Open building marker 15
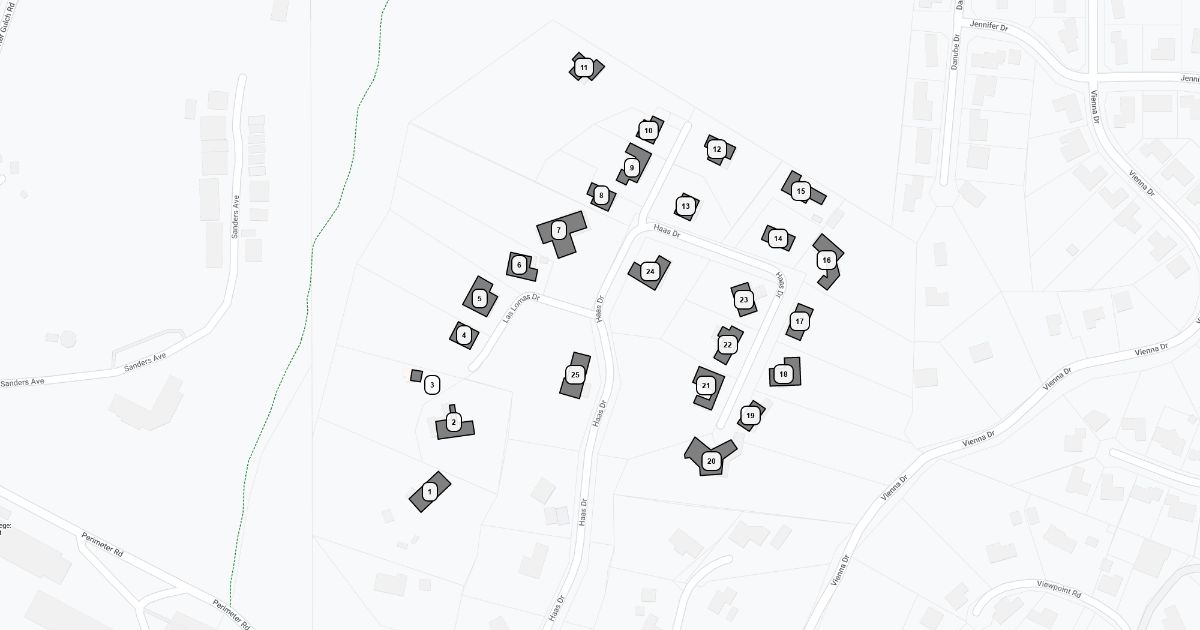The image size is (1200, 630). (x=800, y=191)
